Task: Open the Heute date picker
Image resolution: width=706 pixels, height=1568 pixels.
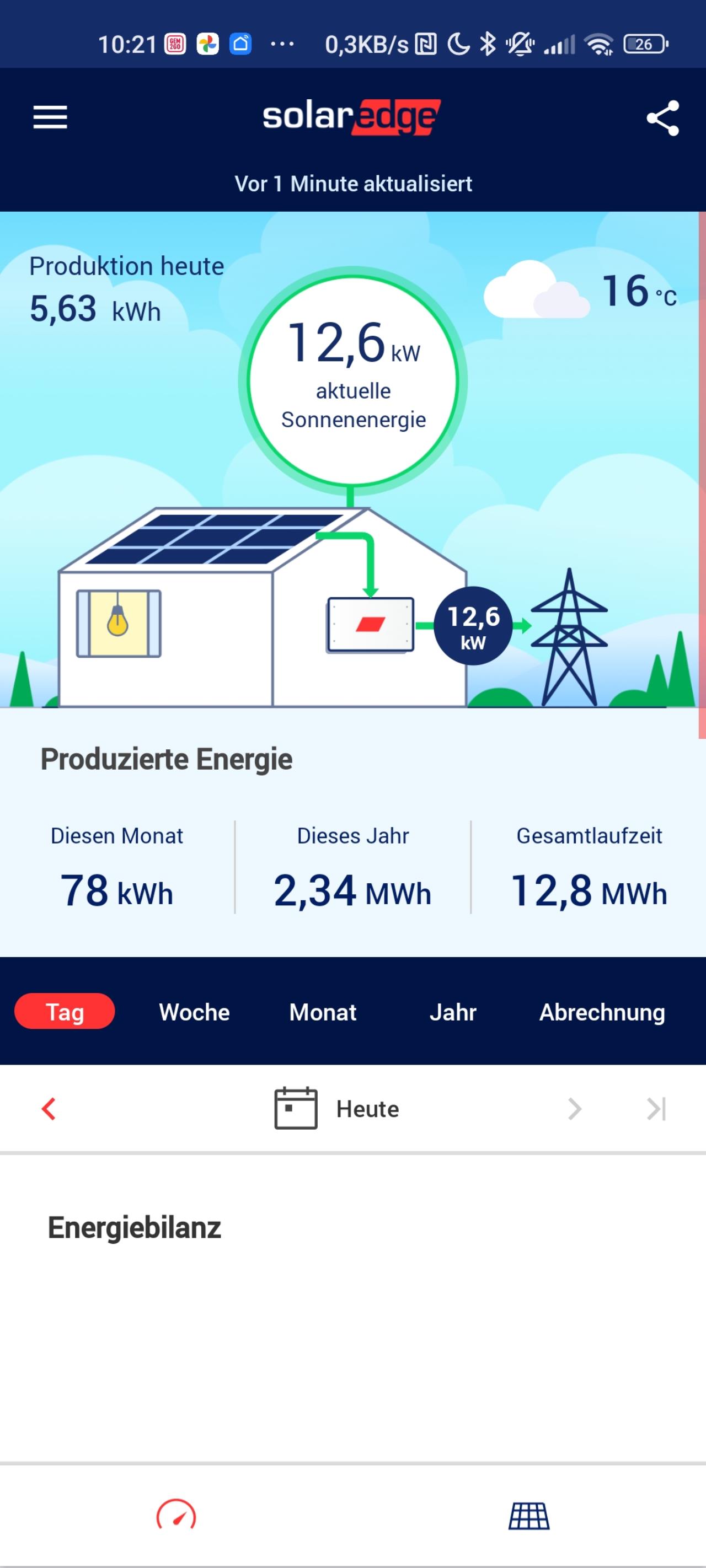Action: 337,1108
